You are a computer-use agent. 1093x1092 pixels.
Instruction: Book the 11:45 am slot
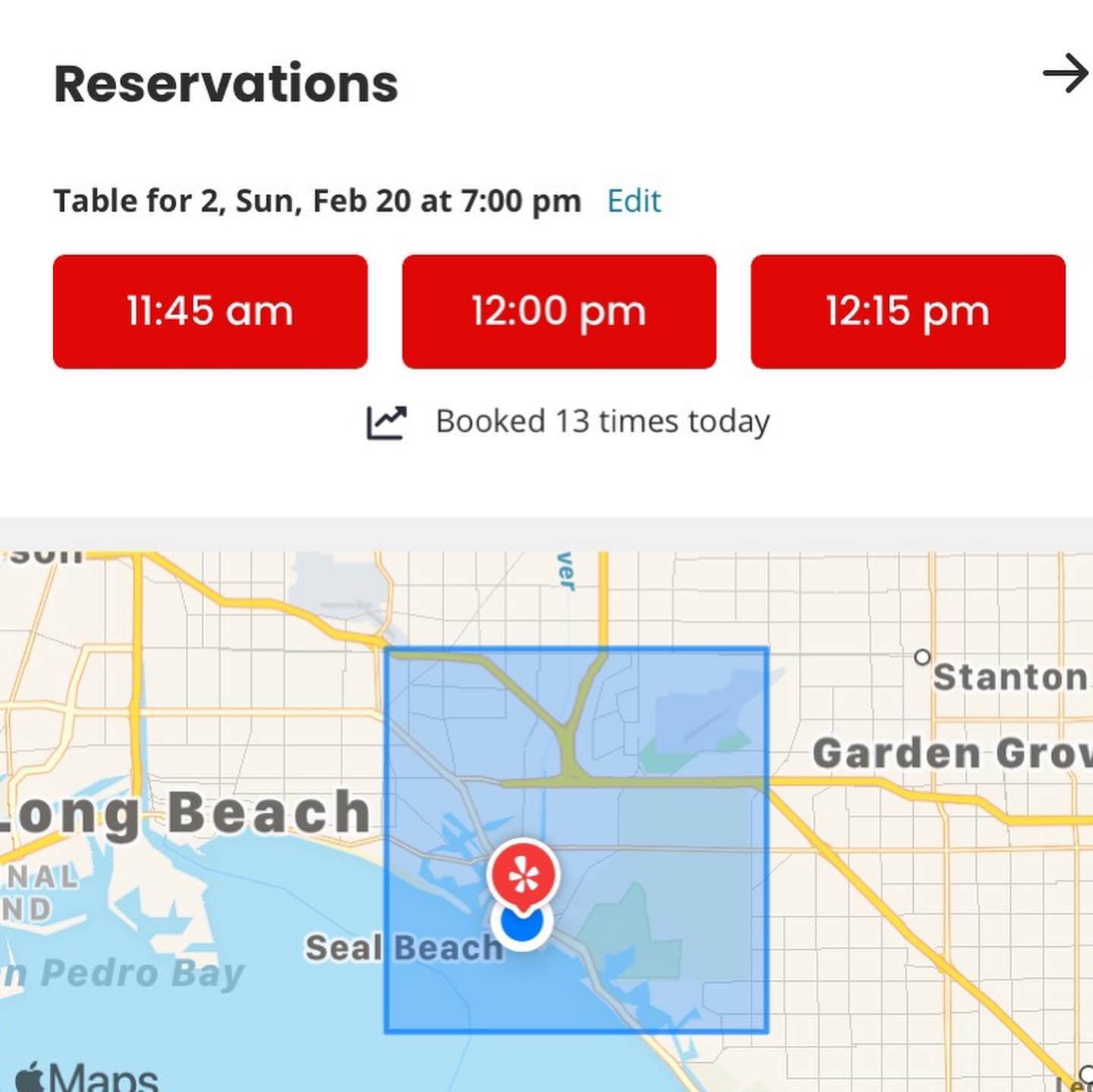(x=210, y=312)
